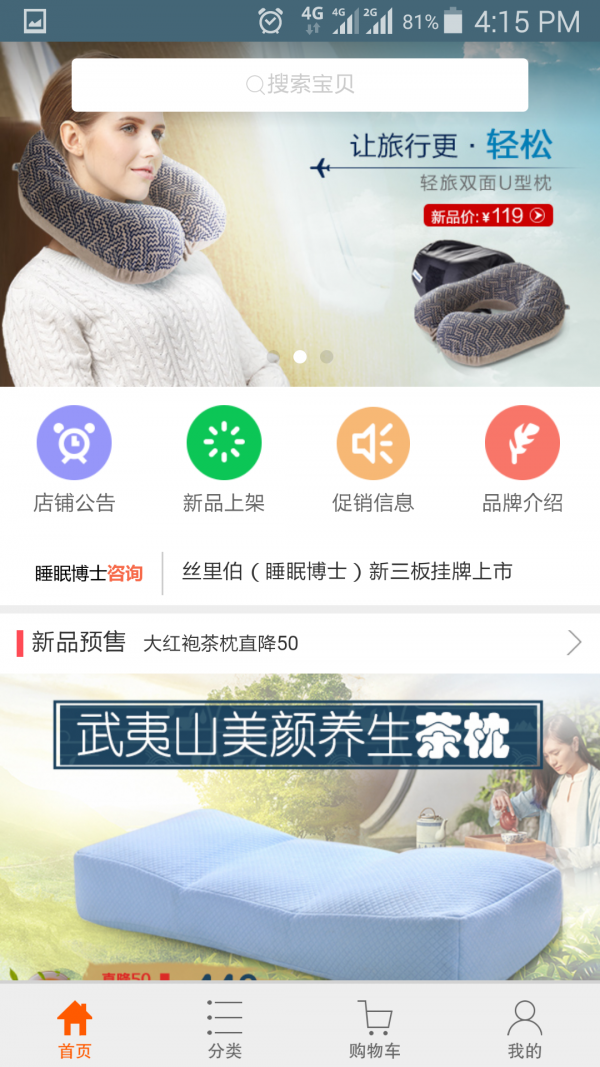This screenshot has height=1067, width=600.
Task: Switch to the 分类 tab
Action: [225, 1029]
